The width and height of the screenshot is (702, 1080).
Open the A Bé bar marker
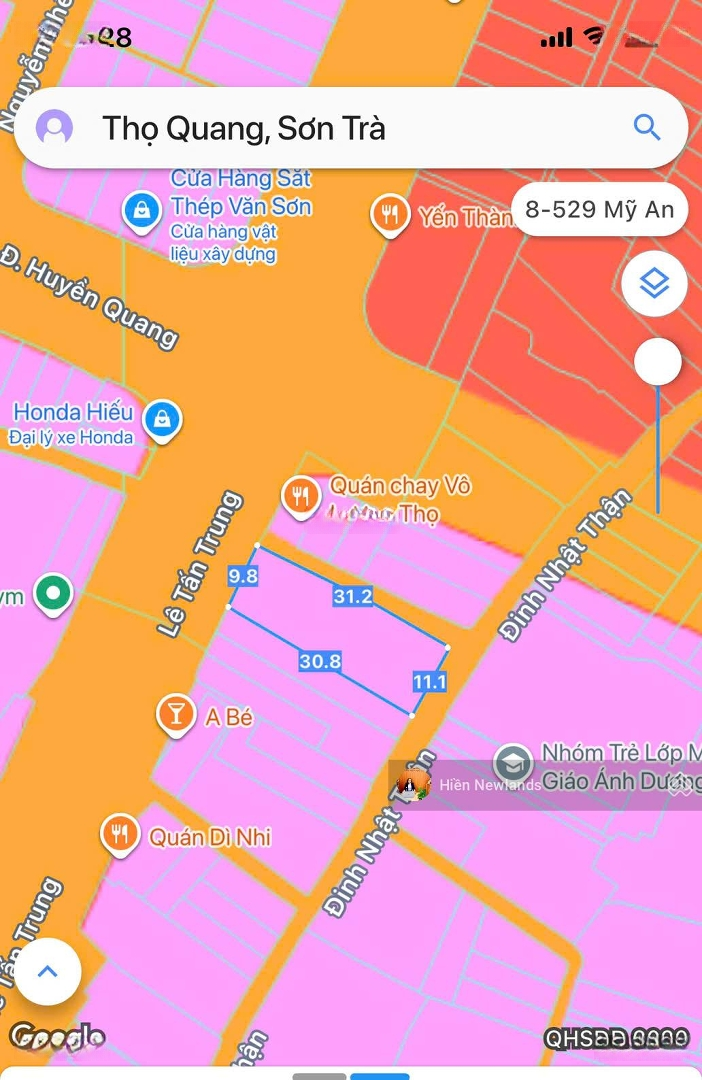click(176, 714)
